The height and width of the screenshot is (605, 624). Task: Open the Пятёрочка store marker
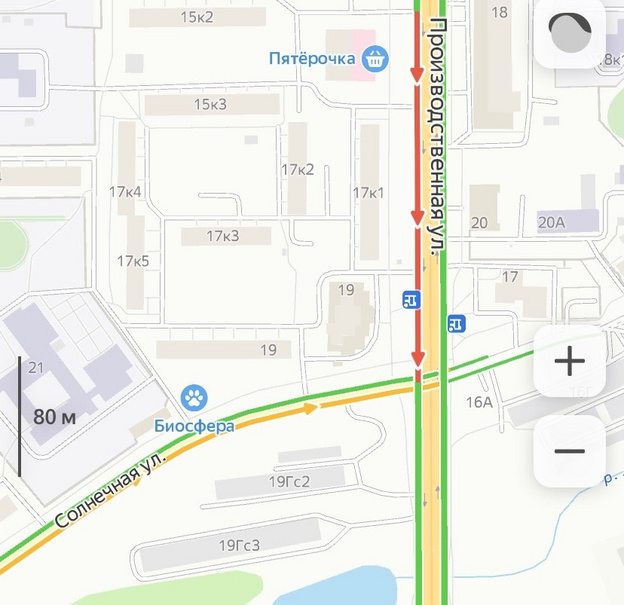click(x=375, y=59)
